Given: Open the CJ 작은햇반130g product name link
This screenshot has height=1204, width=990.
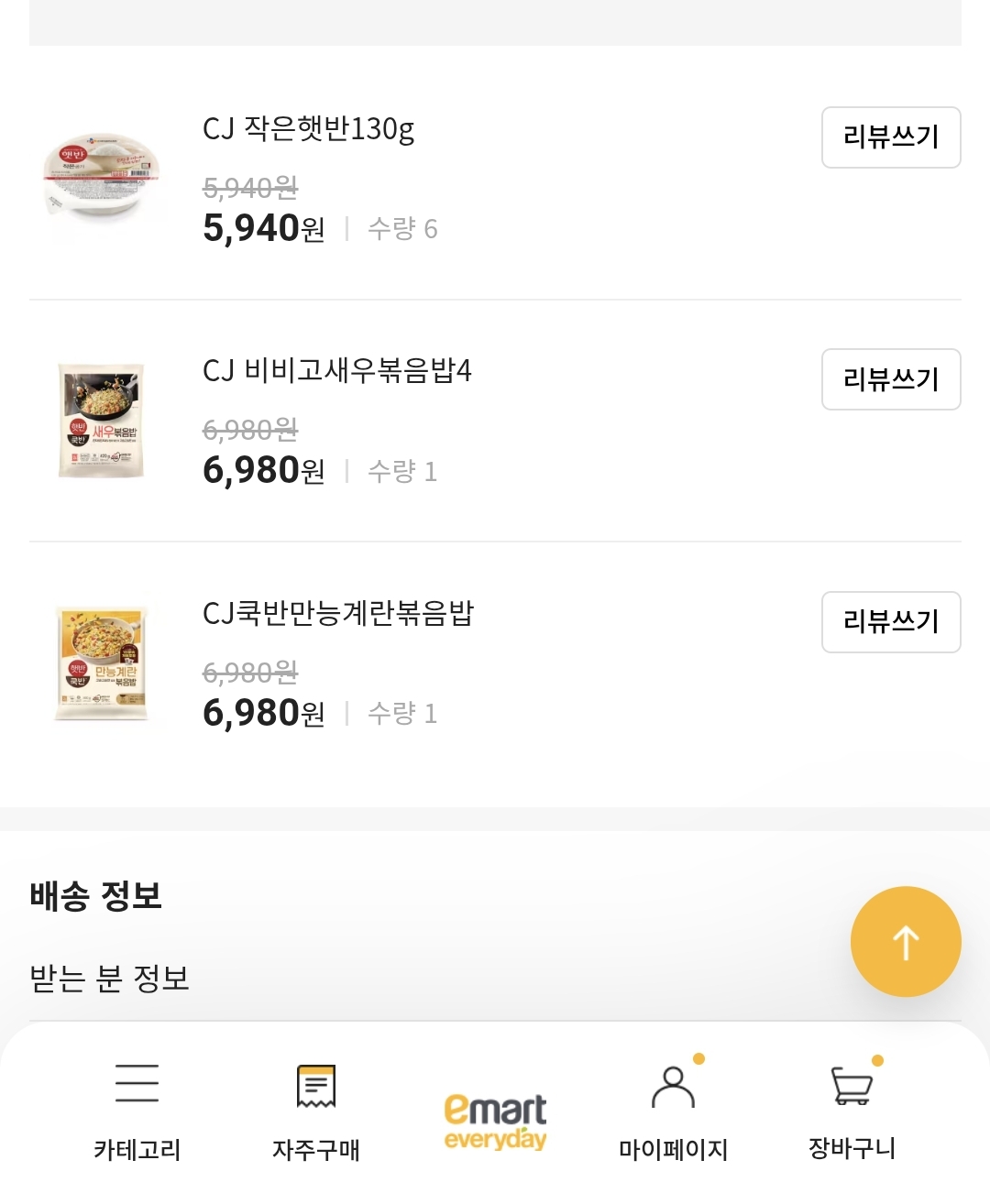Looking at the screenshot, I should [309, 129].
